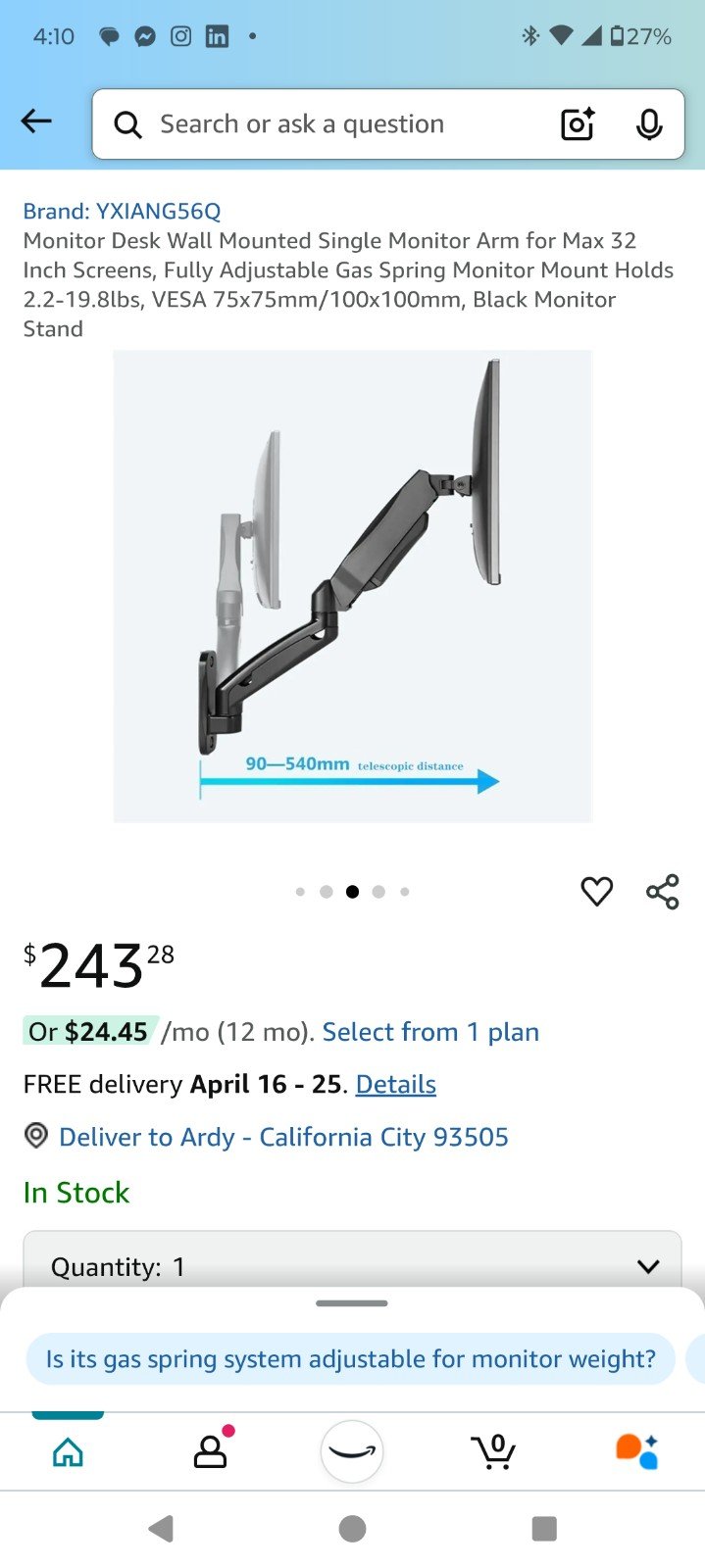Open the YXIANG56Q brand link
Image resolution: width=705 pixels, height=1568 pixels.
(x=123, y=211)
